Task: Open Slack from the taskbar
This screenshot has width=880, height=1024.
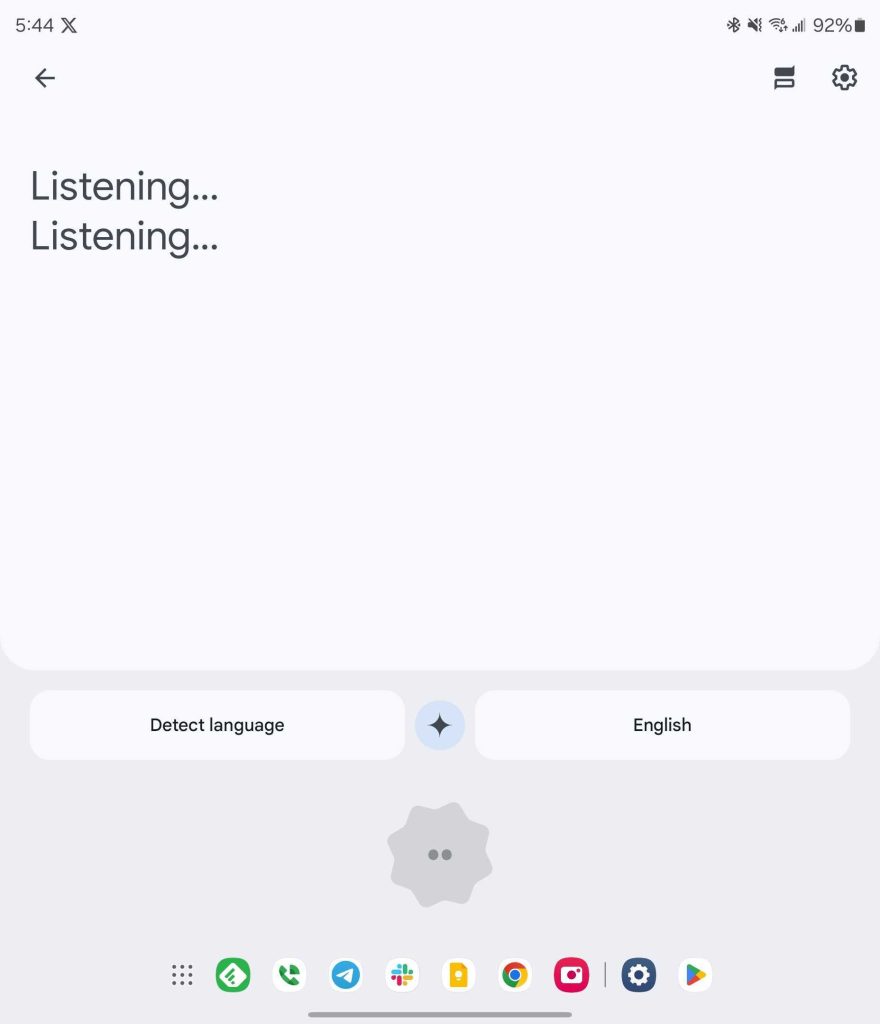Action: 403,975
